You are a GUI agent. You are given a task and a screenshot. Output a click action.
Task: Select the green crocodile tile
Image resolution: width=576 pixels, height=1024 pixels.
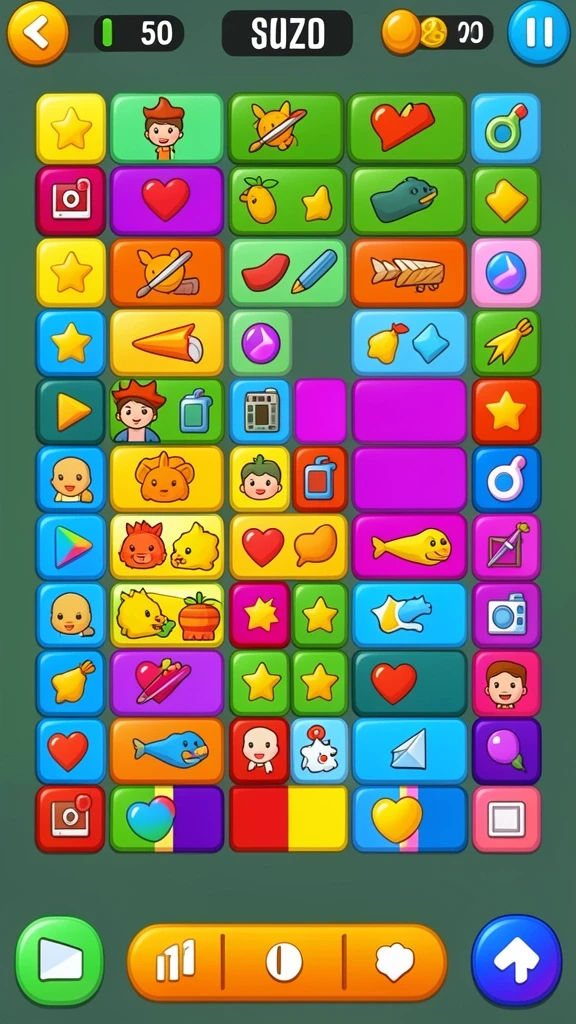[x=408, y=200]
